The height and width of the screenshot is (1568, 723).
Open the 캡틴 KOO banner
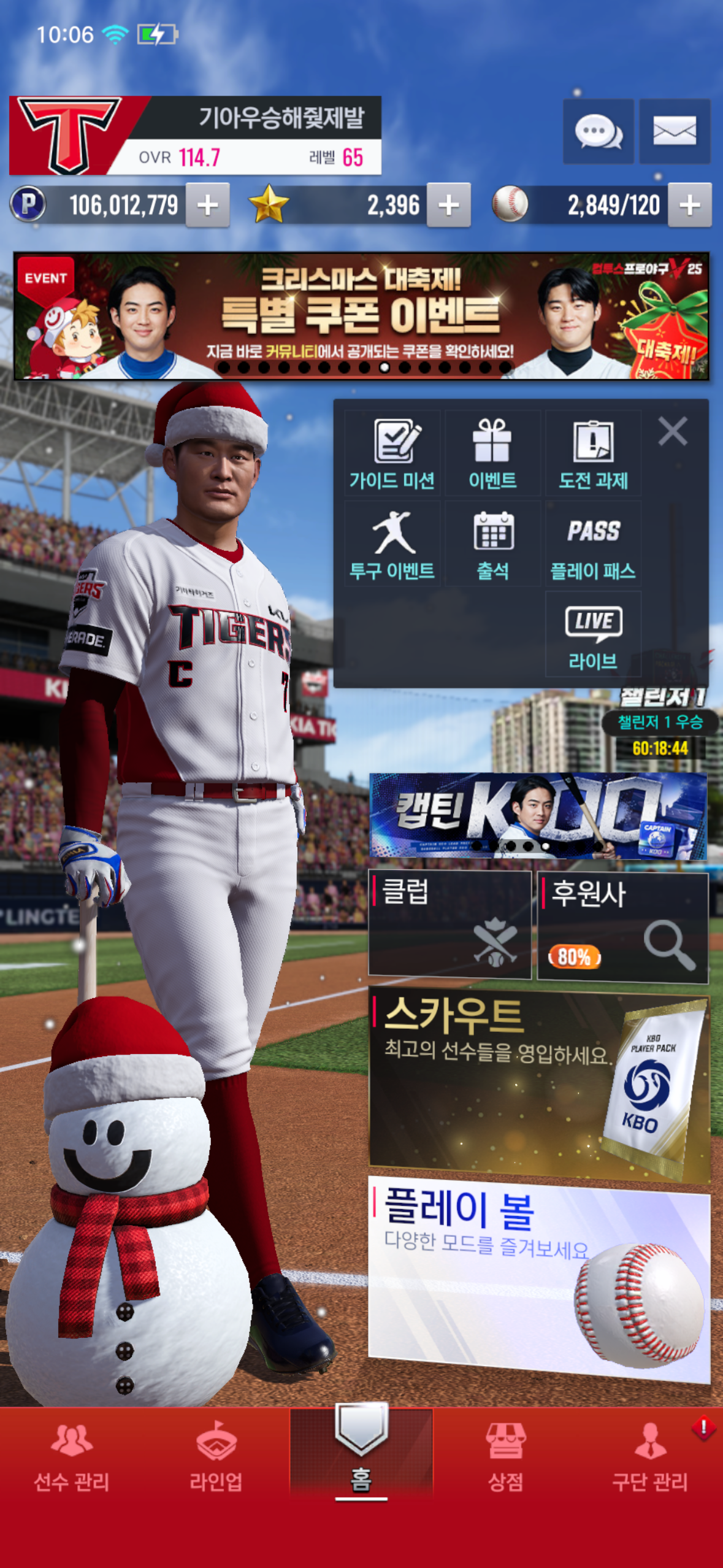[x=538, y=816]
